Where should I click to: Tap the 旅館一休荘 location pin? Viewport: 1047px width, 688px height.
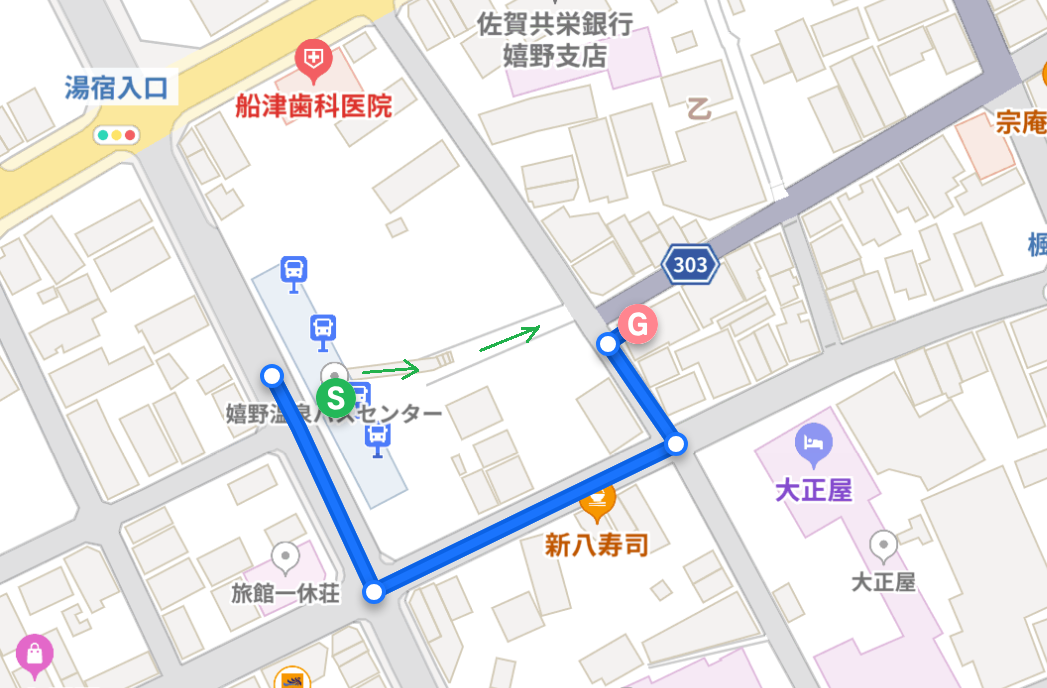point(286,557)
